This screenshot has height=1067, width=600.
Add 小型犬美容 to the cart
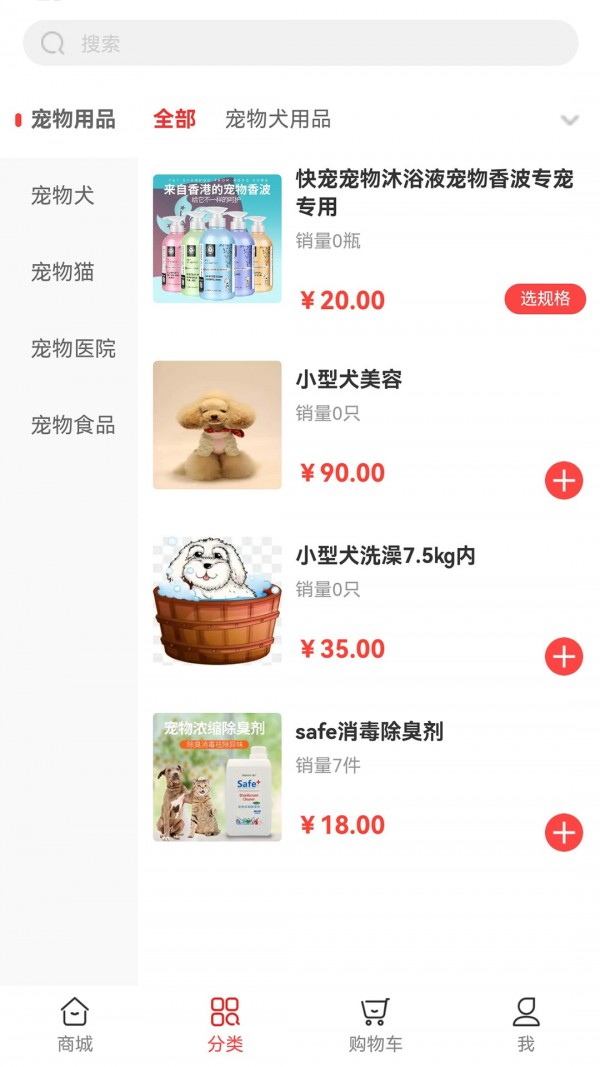pos(564,481)
